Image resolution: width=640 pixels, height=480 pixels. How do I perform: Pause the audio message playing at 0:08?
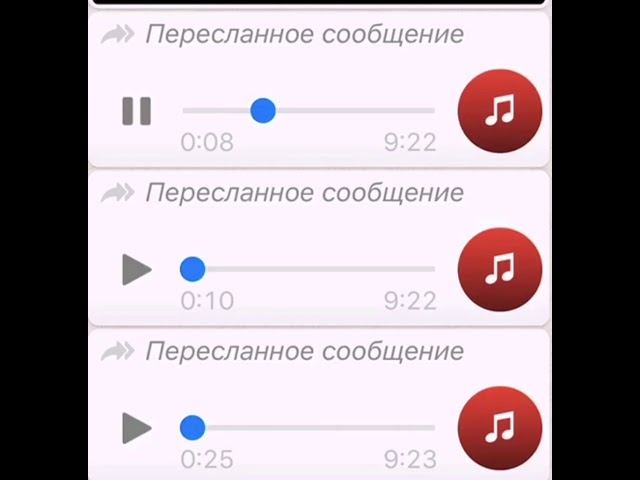pos(136,111)
